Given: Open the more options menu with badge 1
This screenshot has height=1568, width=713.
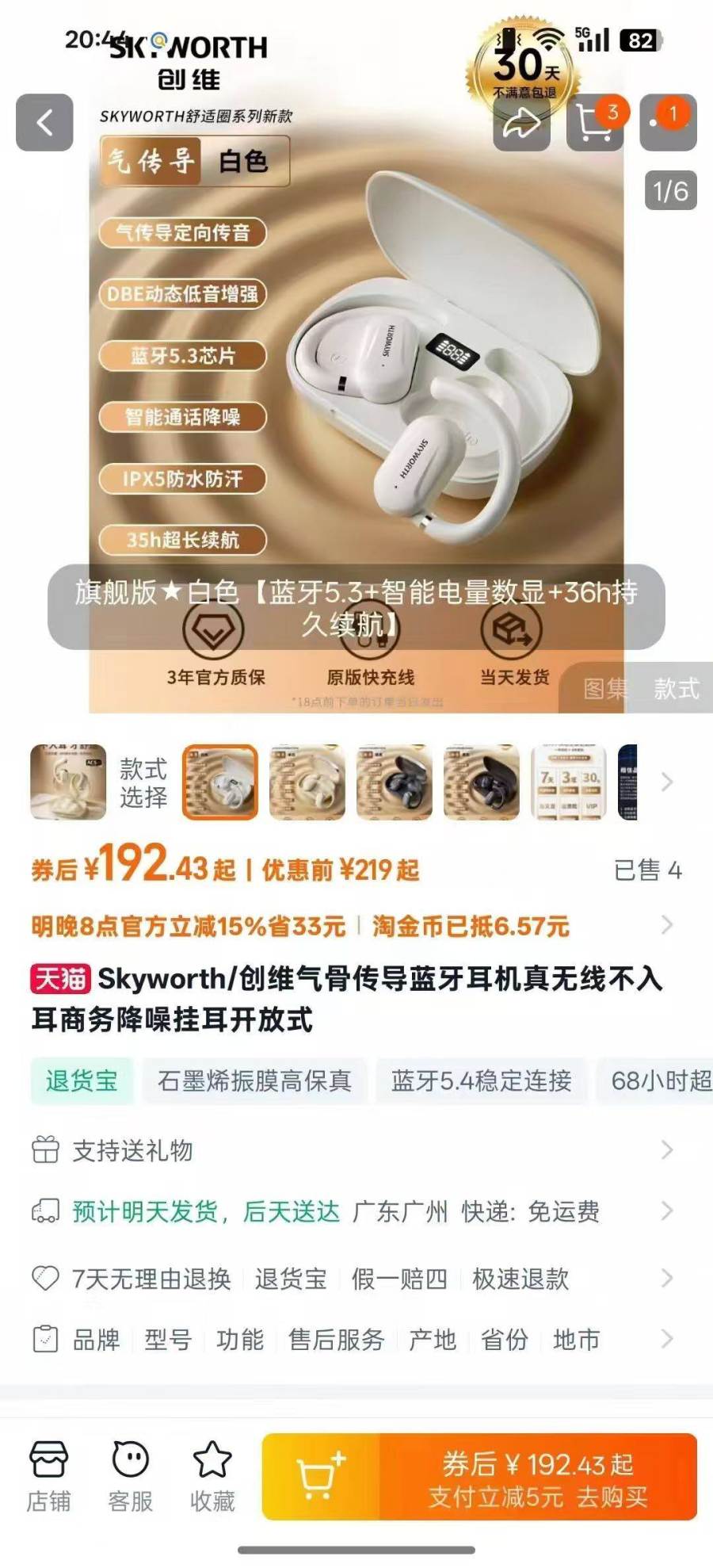Looking at the screenshot, I should pyautogui.click(x=668, y=122).
